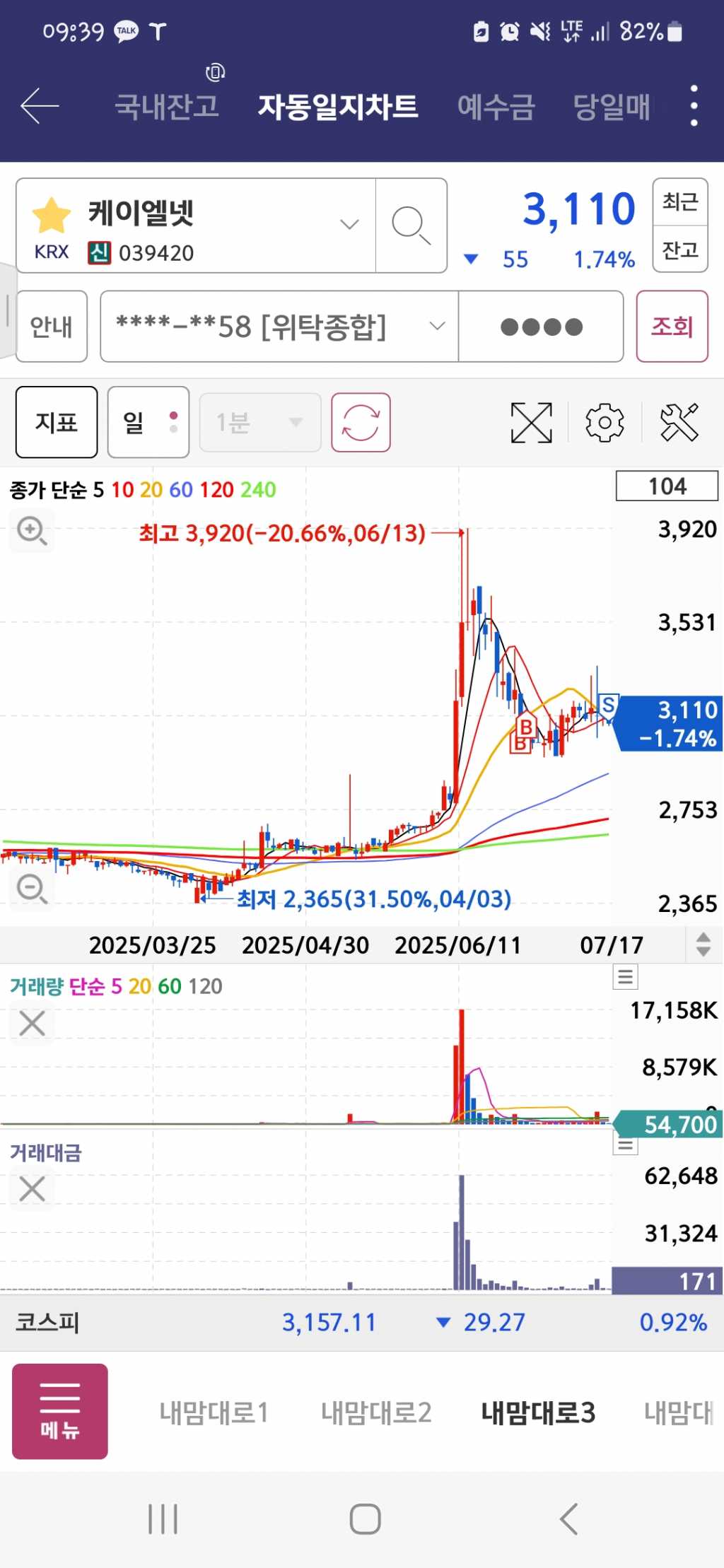Search for a stock with the magnifier

(411, 226)
